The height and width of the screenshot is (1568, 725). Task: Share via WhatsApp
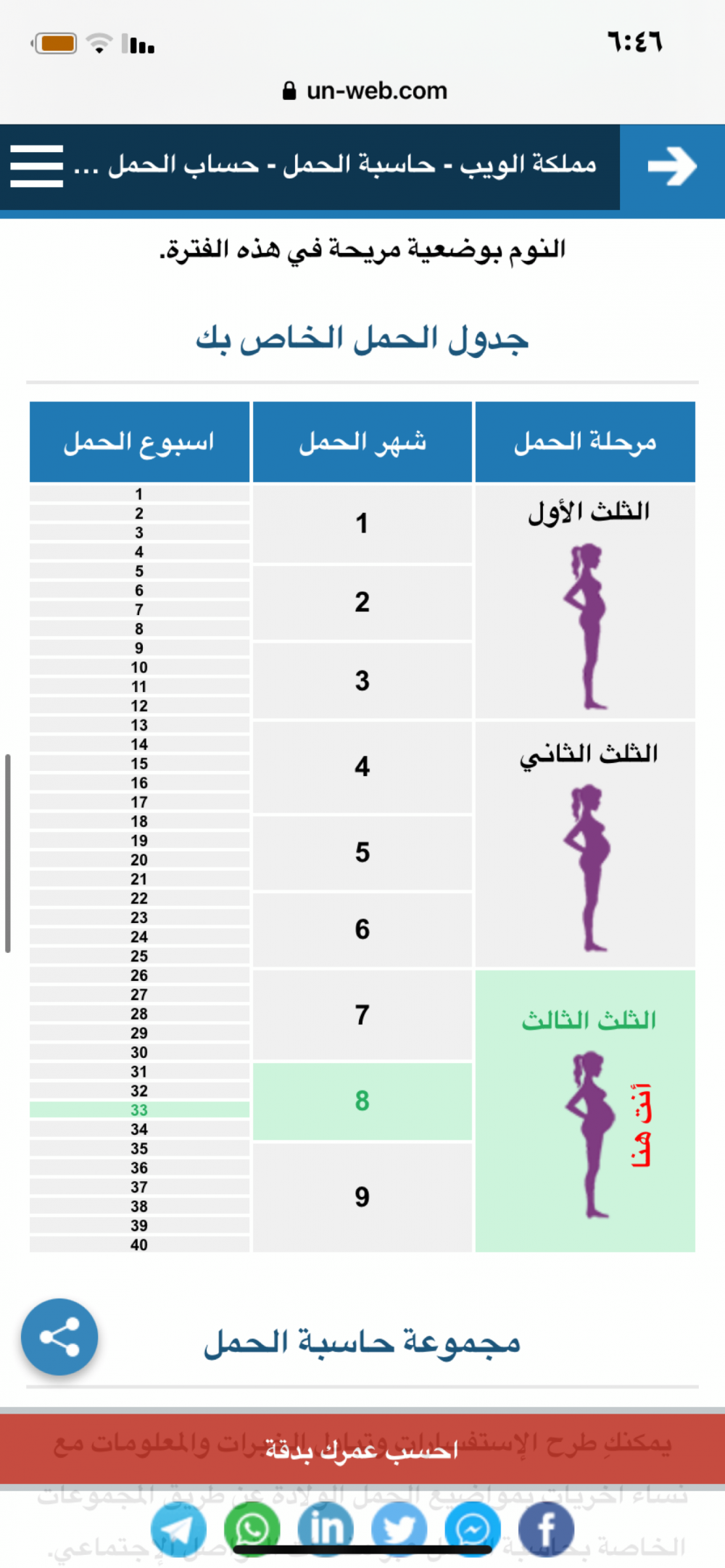[252, 1529]
